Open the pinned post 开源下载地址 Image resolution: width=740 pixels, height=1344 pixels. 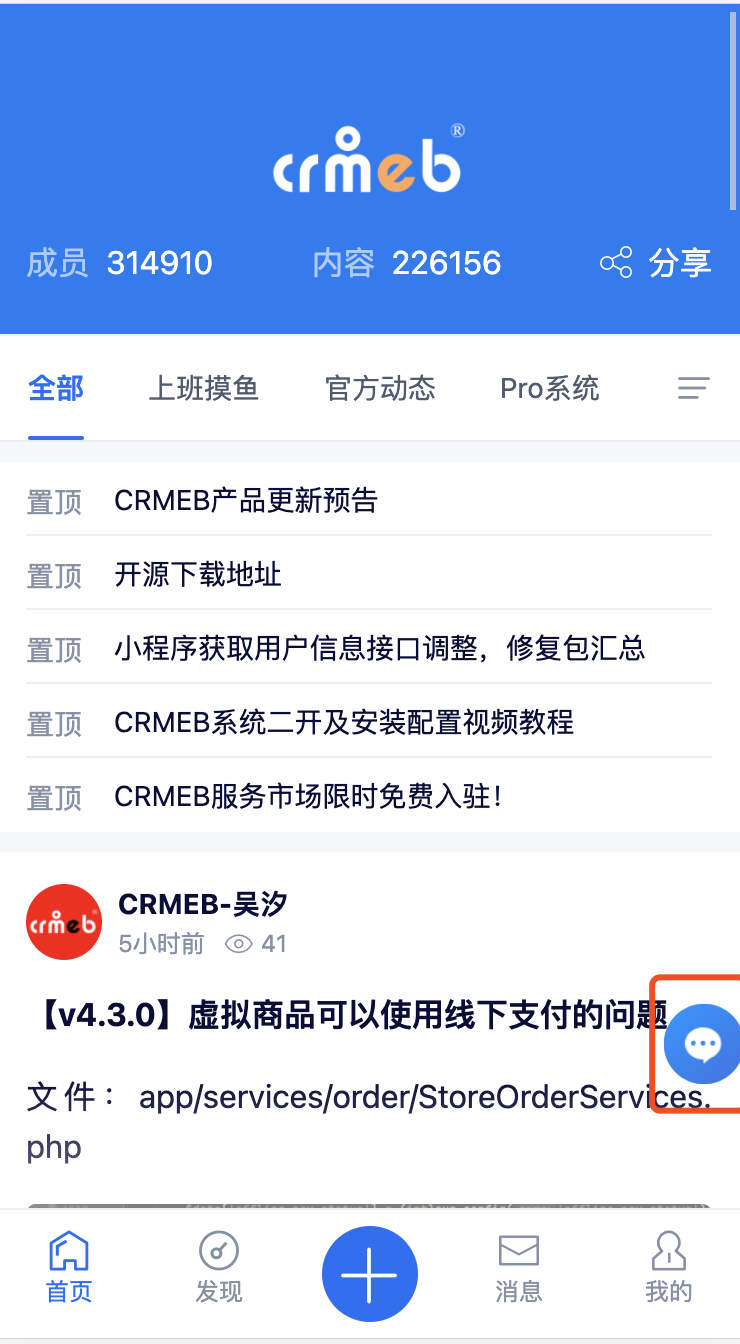(x=197, y=575)
